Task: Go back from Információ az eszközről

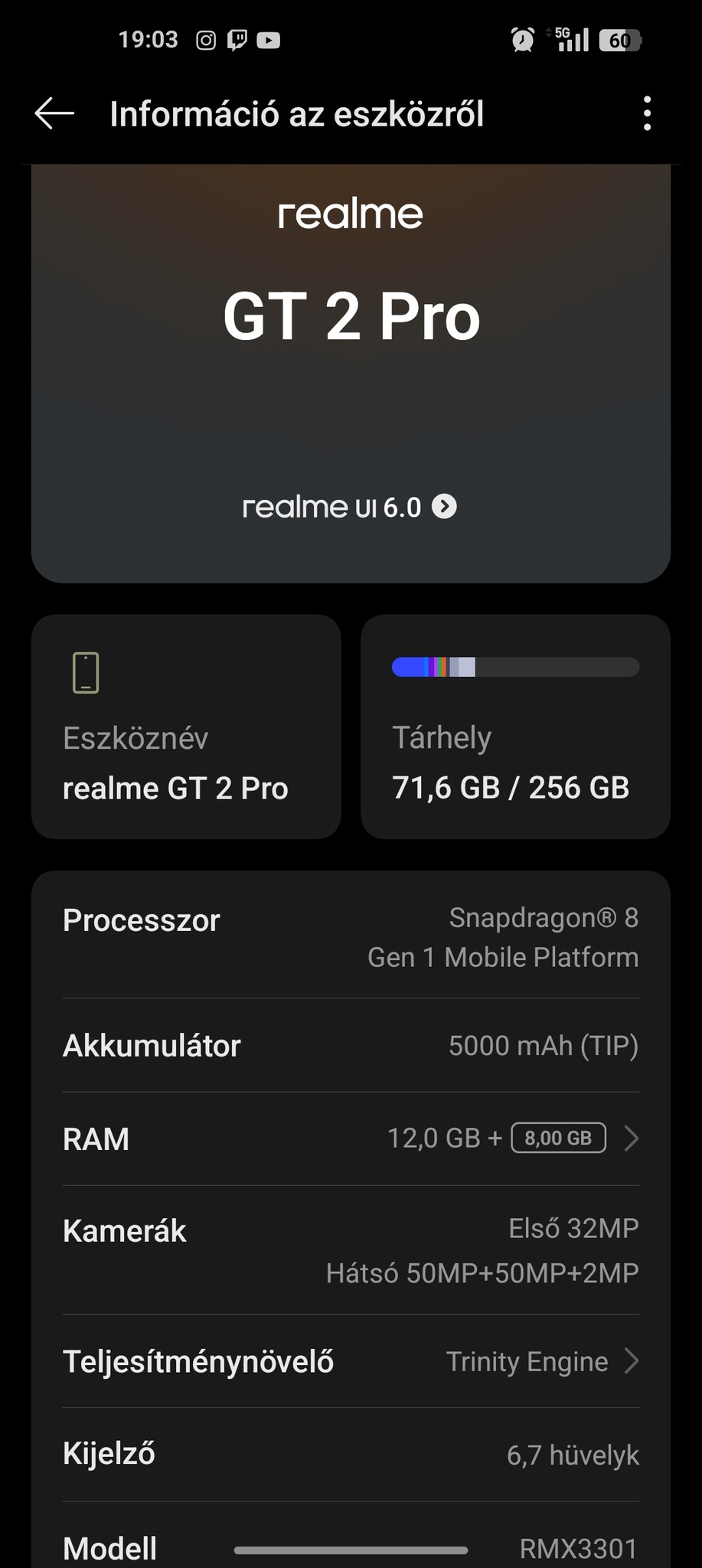Action: pos(54,114)
